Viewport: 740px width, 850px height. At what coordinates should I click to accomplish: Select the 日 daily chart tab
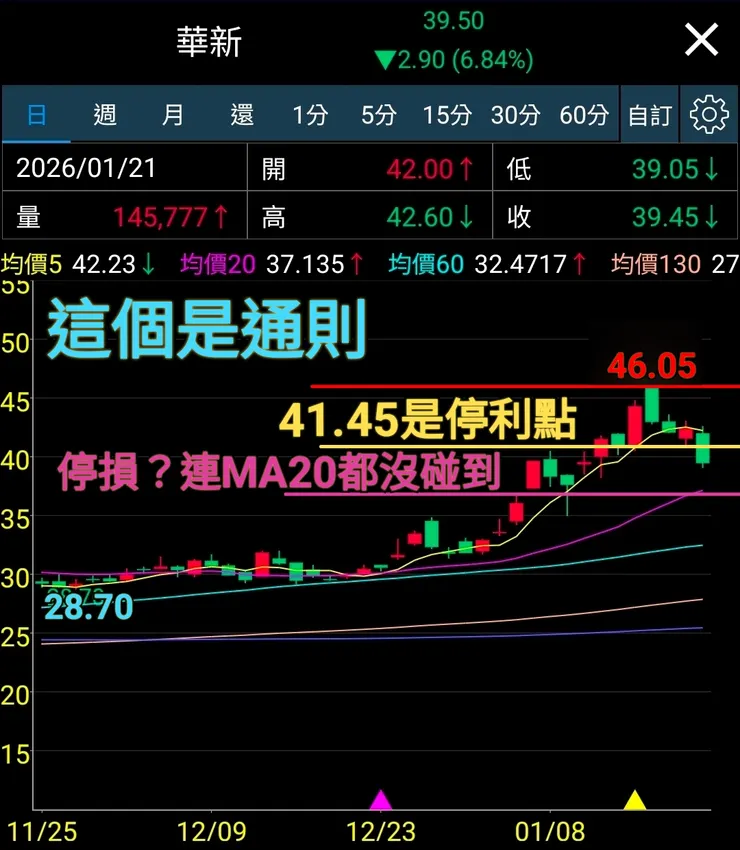click(36, 114)
